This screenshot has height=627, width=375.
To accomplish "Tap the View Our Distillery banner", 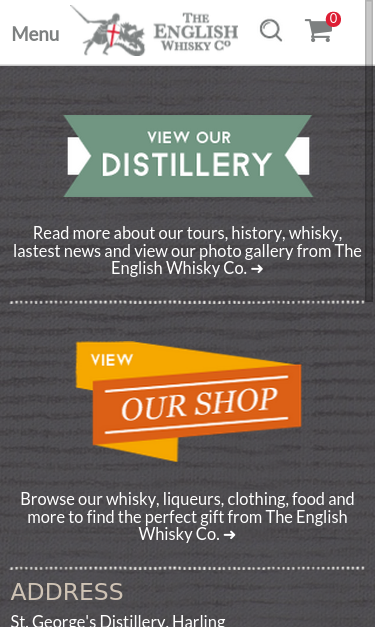I will [188, 156].
